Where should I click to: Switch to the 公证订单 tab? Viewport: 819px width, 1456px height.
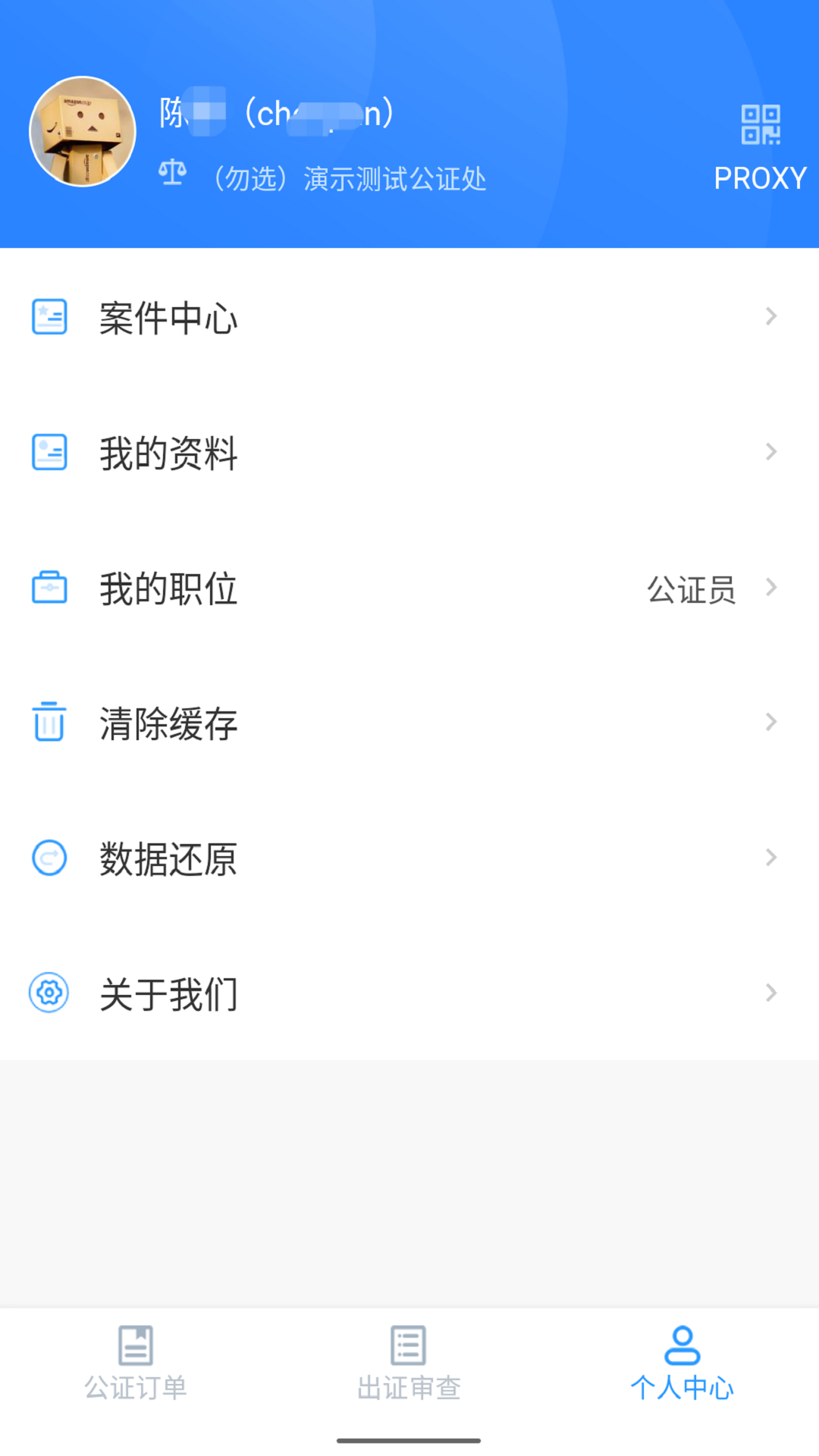pyautogui.click(x=136, y=1363)
